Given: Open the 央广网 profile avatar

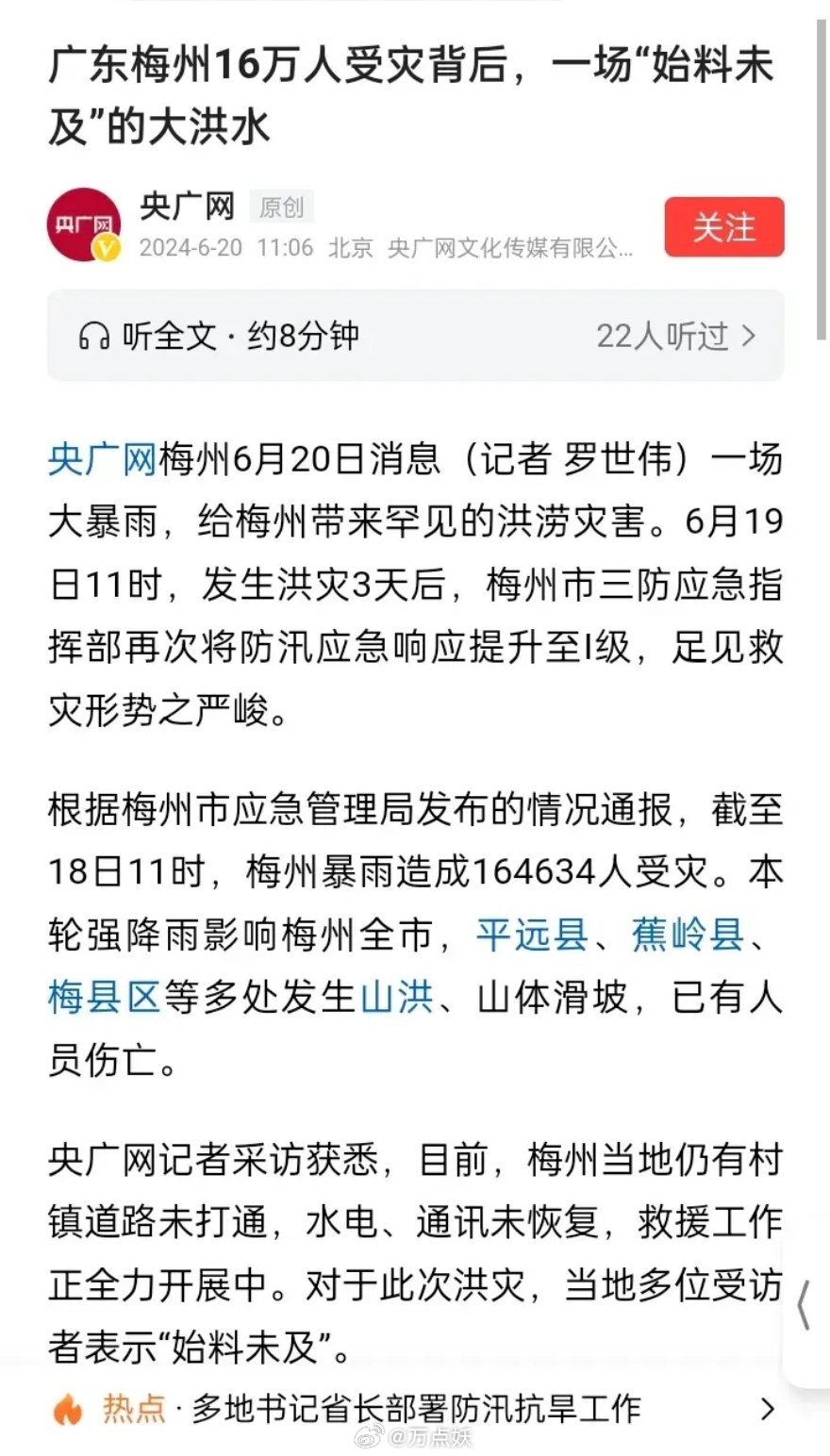Looking at the screenshot, I should (x=84, y=225).
